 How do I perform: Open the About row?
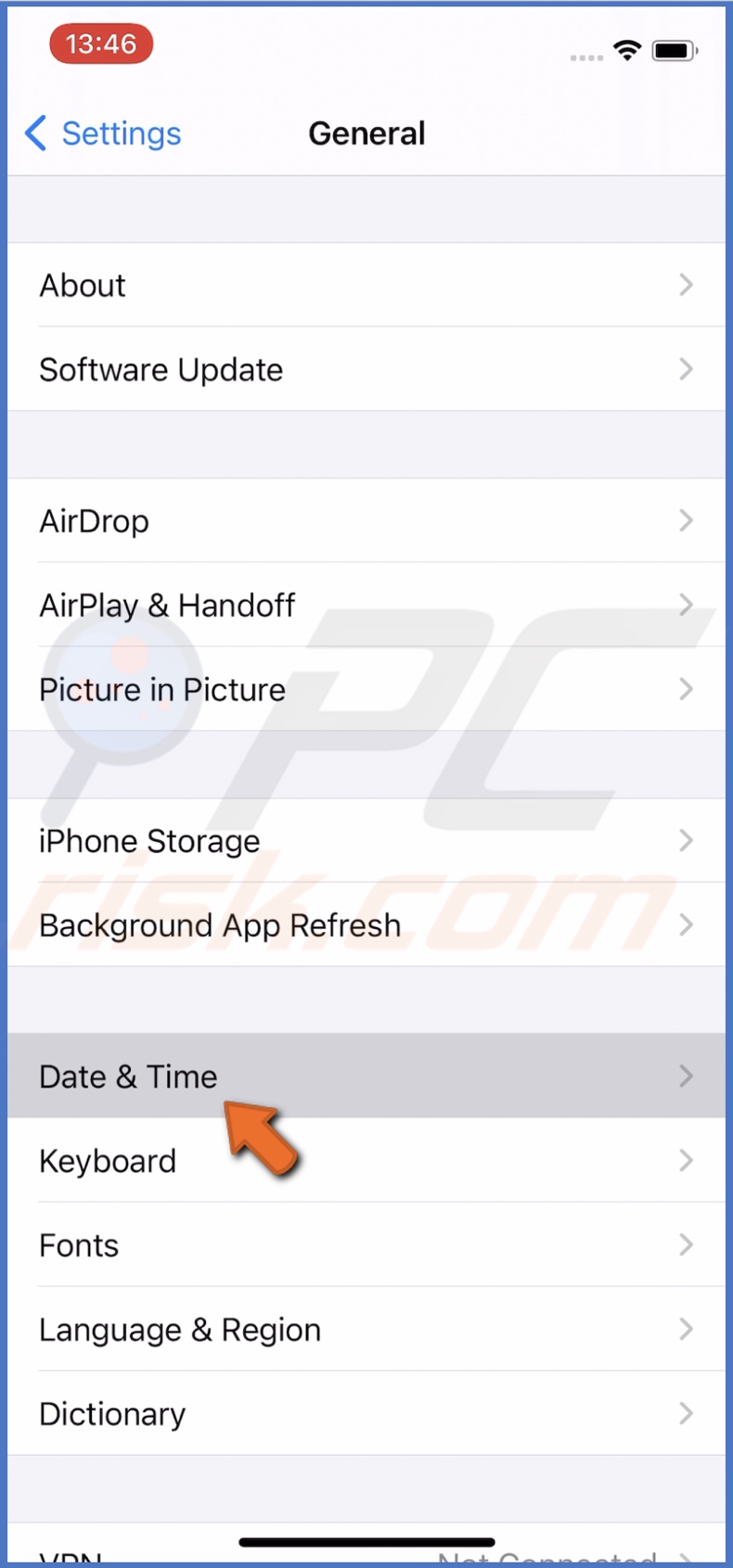tap(366, 285)
